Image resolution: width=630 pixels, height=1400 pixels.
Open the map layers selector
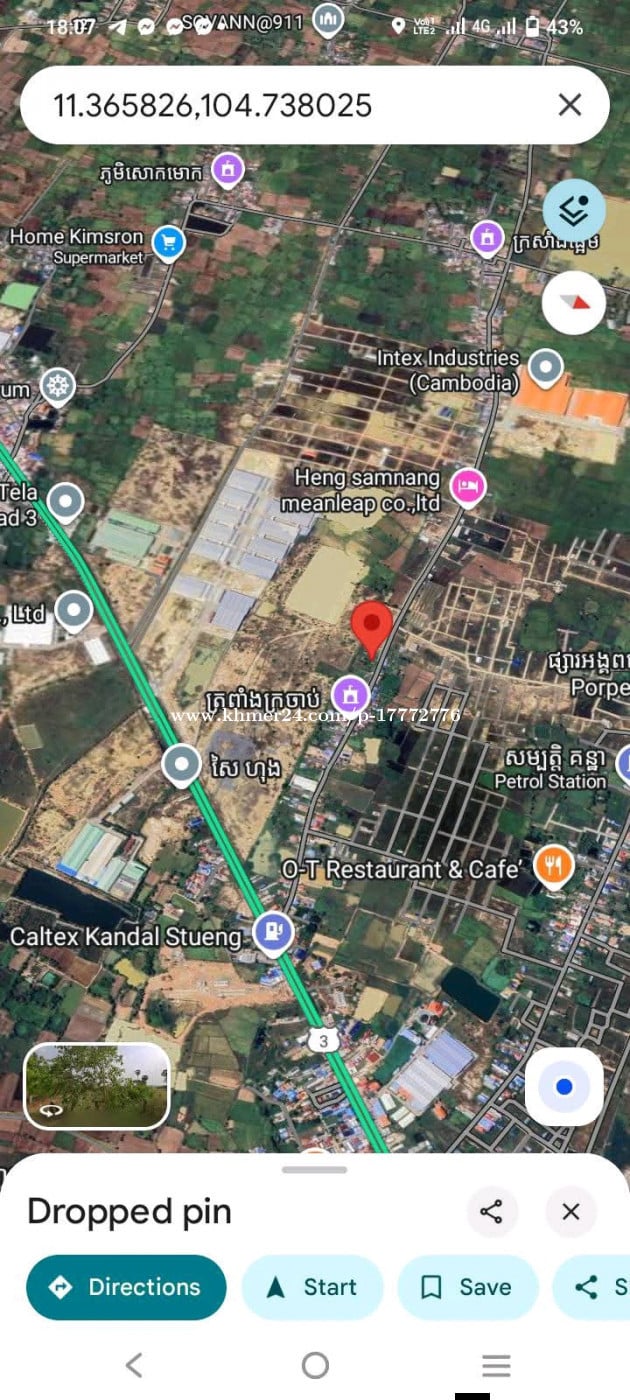pyautogui.click(x=574, y=211)
